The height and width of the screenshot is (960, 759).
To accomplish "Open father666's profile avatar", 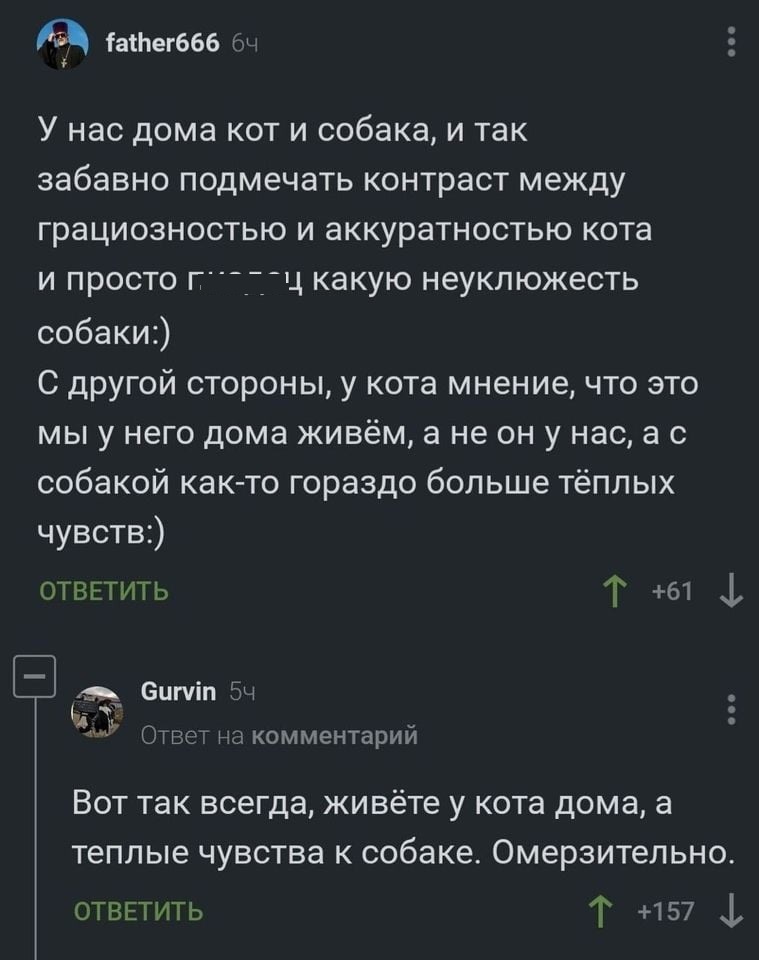I will 61,46.
